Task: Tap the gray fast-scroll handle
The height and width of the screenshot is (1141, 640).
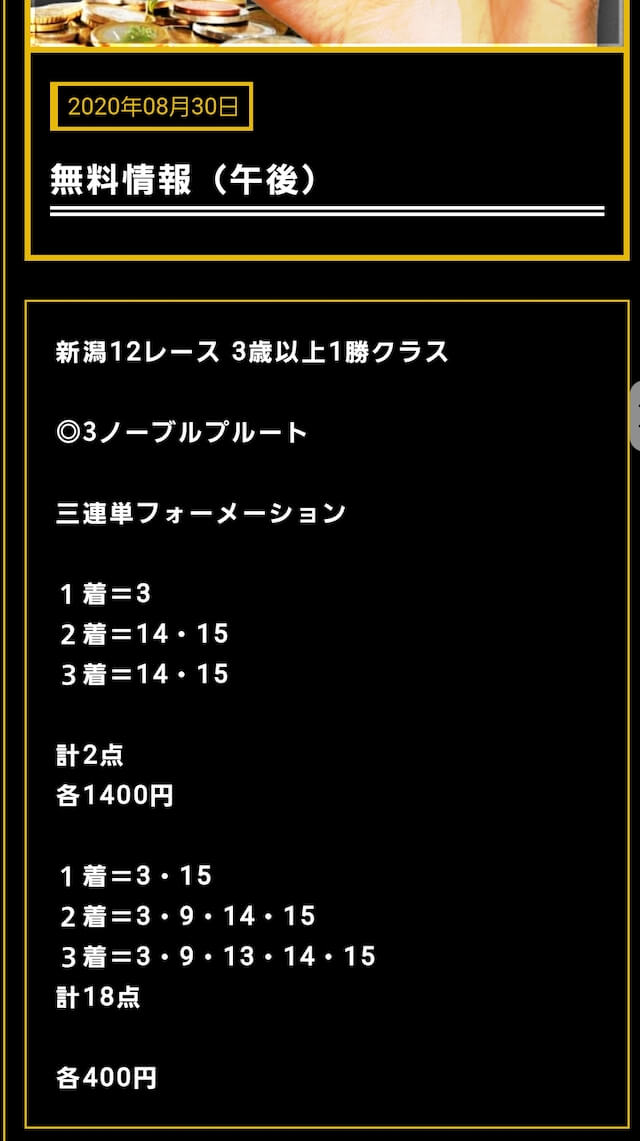Action: [635, 417]
